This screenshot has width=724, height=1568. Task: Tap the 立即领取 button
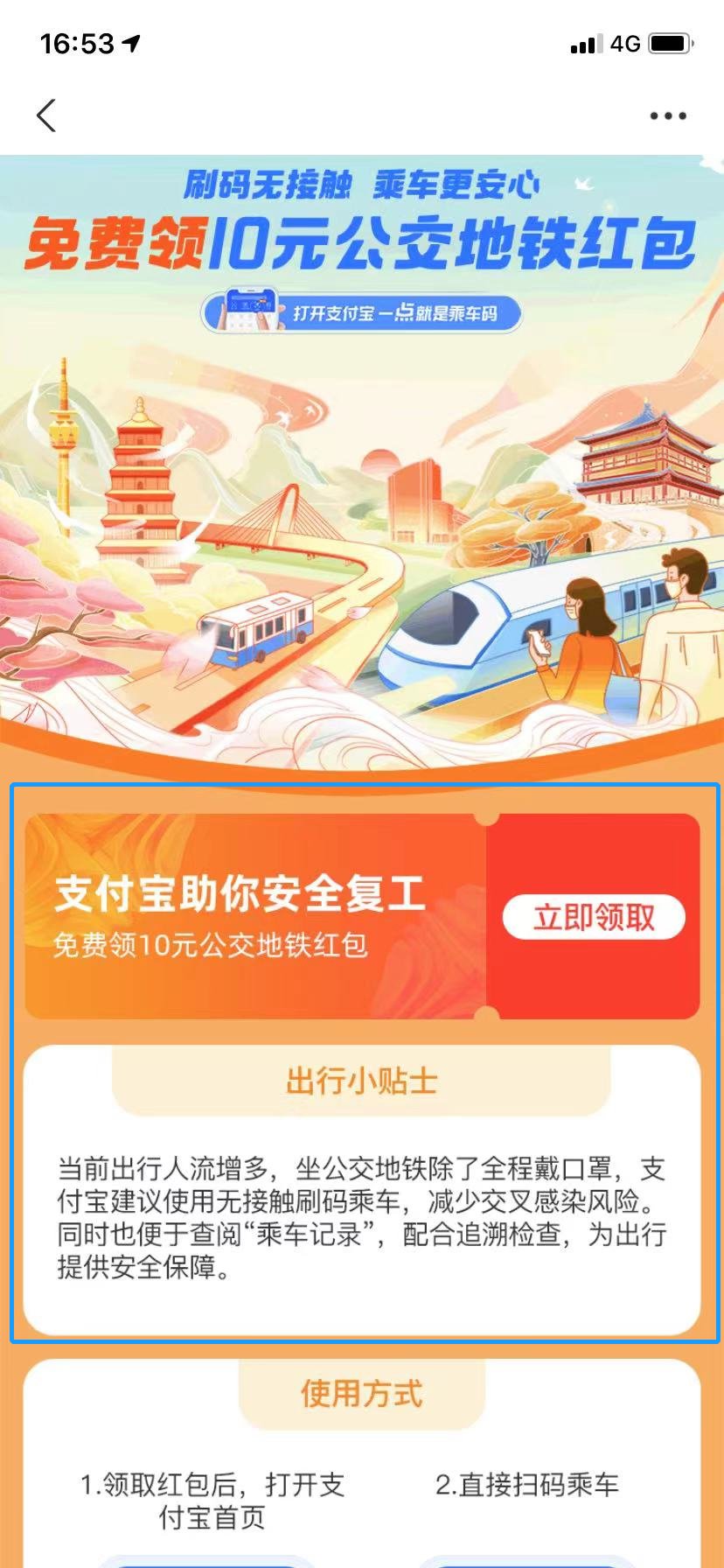(x=594, y=917)
